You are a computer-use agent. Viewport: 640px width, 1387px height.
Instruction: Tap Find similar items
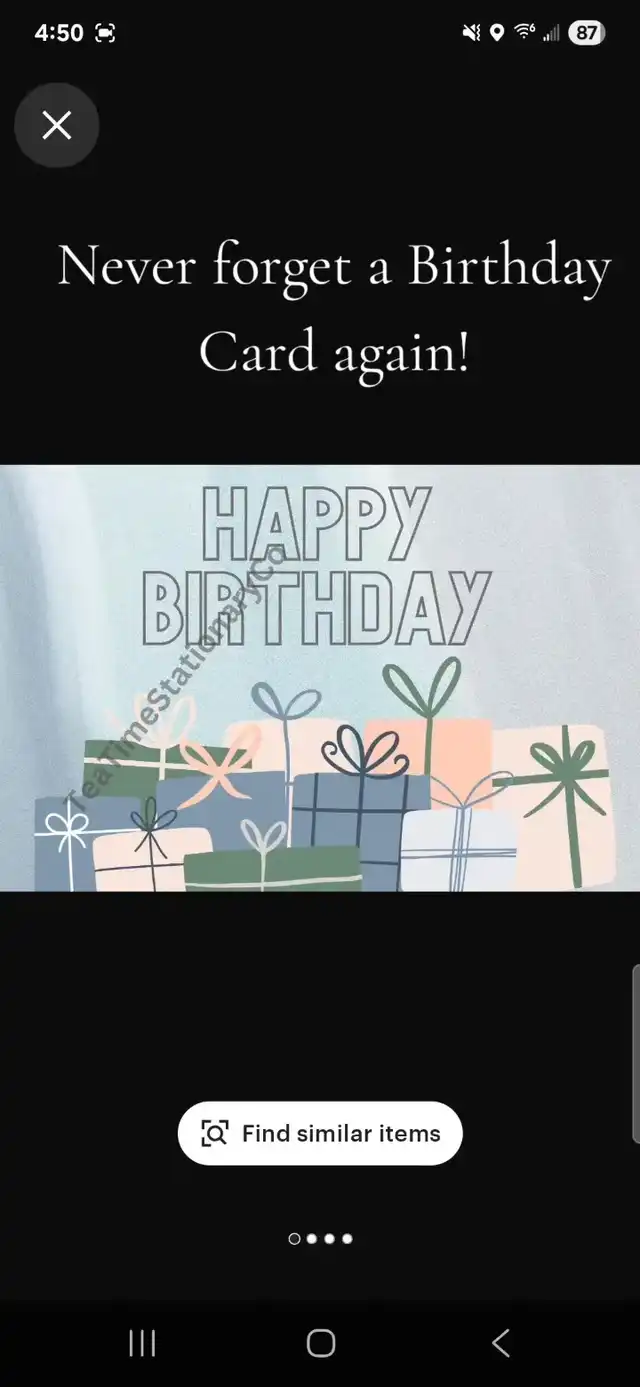click(320, 1133)
